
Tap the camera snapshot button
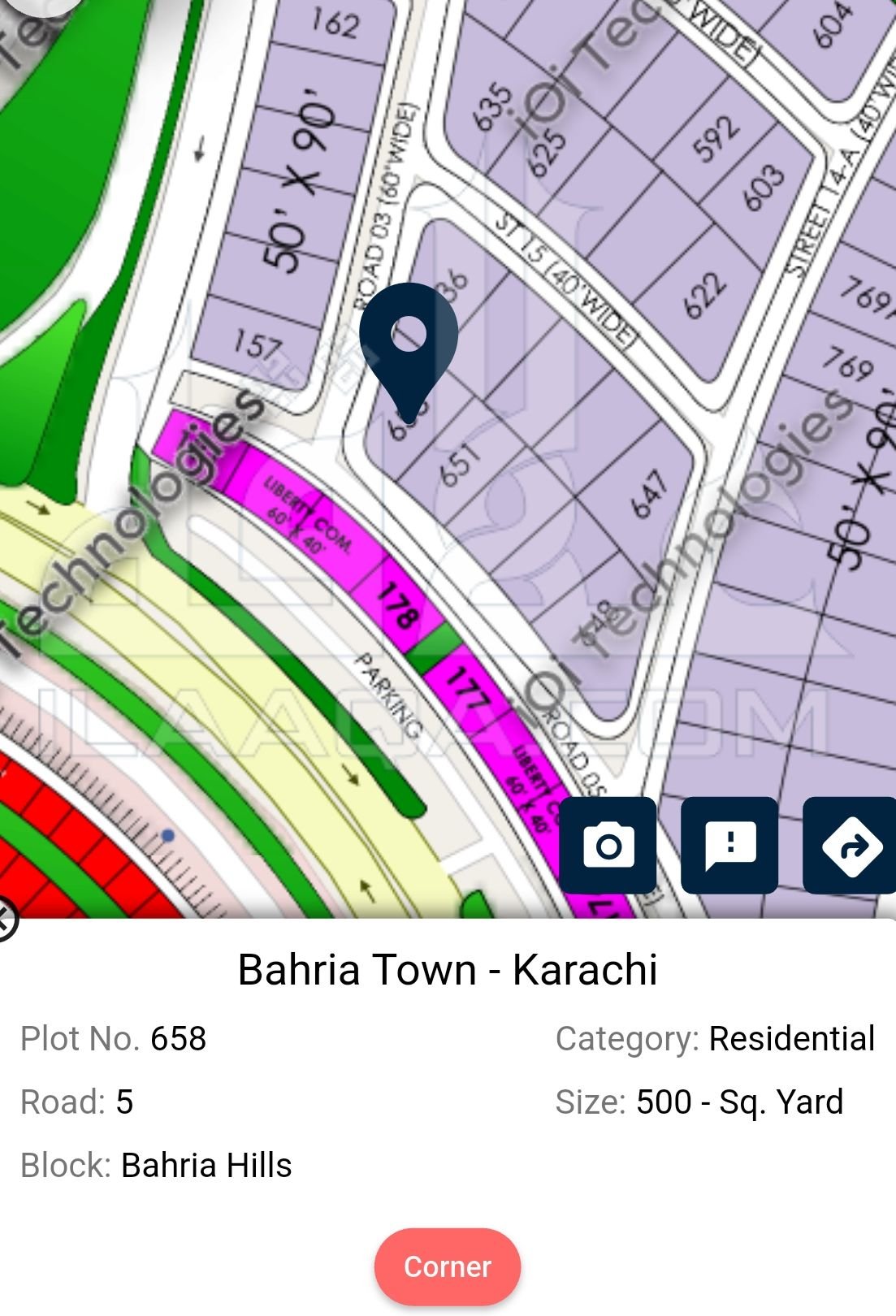[x=608, y=845]
